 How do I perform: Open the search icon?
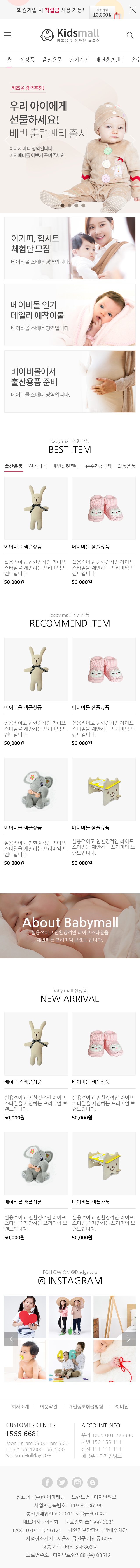click(x=129, y=35)
